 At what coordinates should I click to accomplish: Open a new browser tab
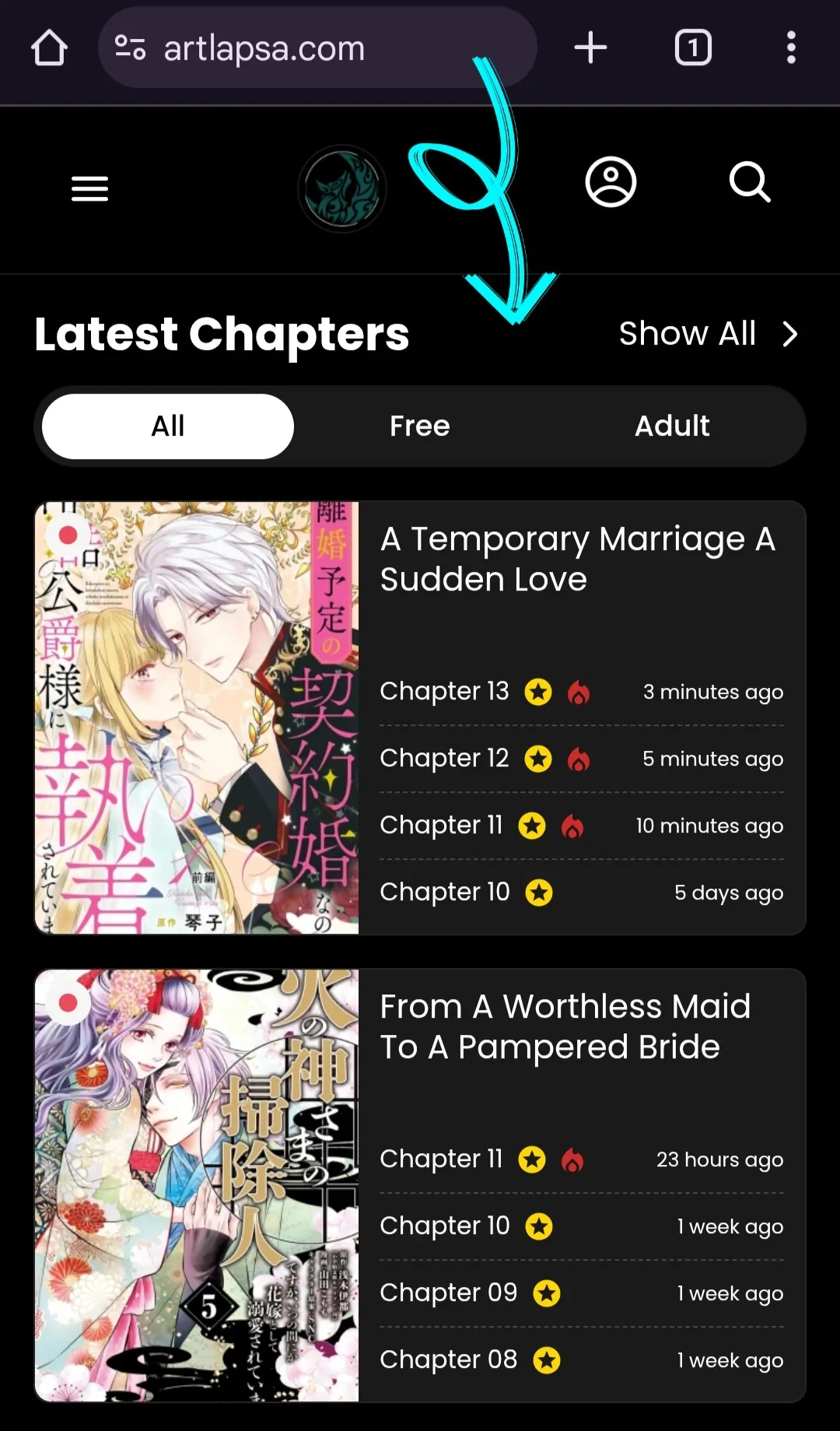point(590,47)
